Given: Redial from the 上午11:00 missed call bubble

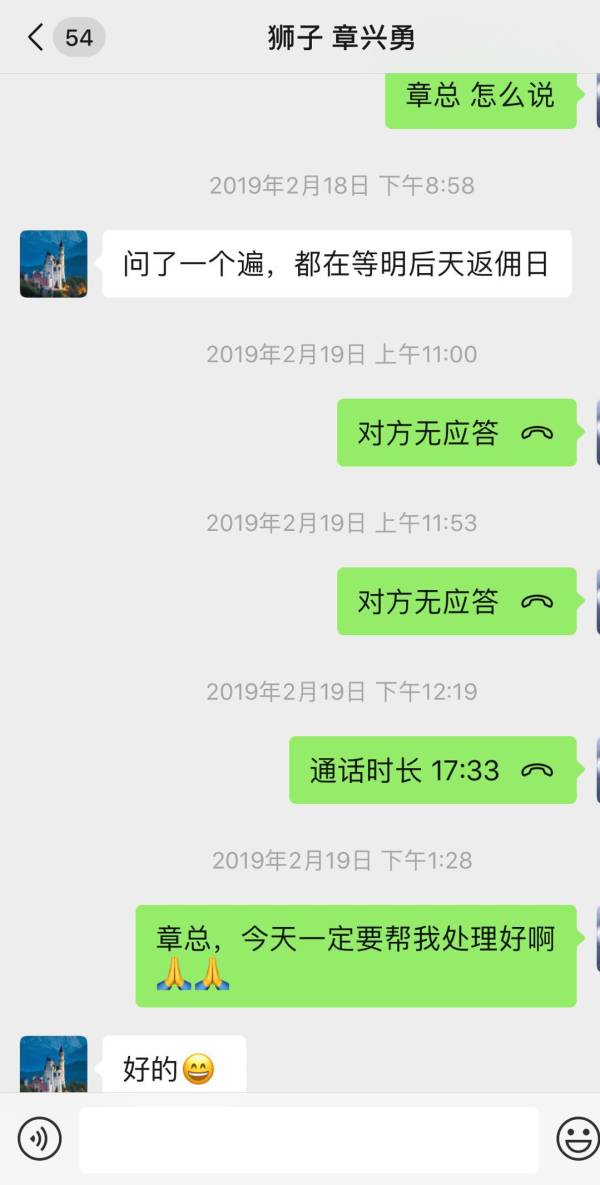Looking at the screenshot, I should [x=456, y=433].
